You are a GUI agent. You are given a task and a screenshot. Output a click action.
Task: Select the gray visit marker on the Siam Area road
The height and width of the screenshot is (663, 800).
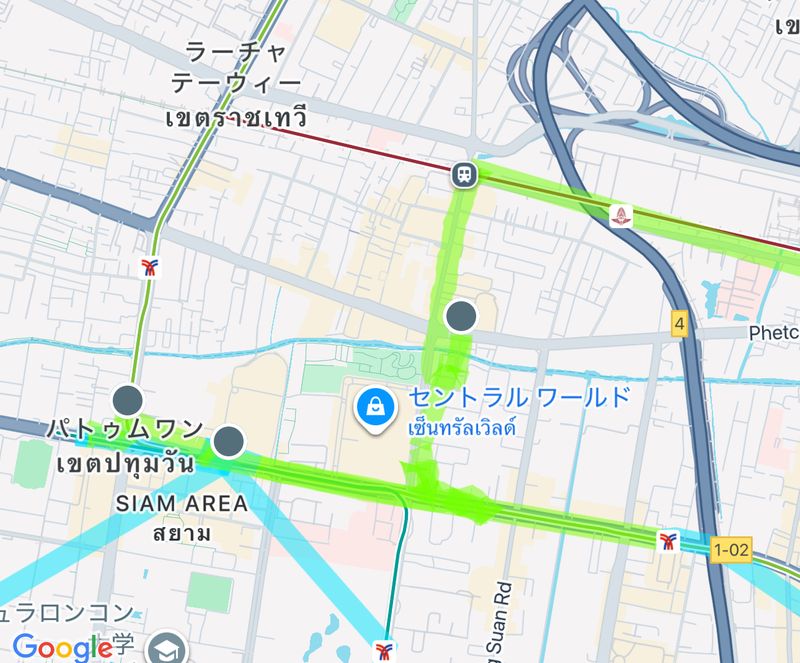point(230,441)
